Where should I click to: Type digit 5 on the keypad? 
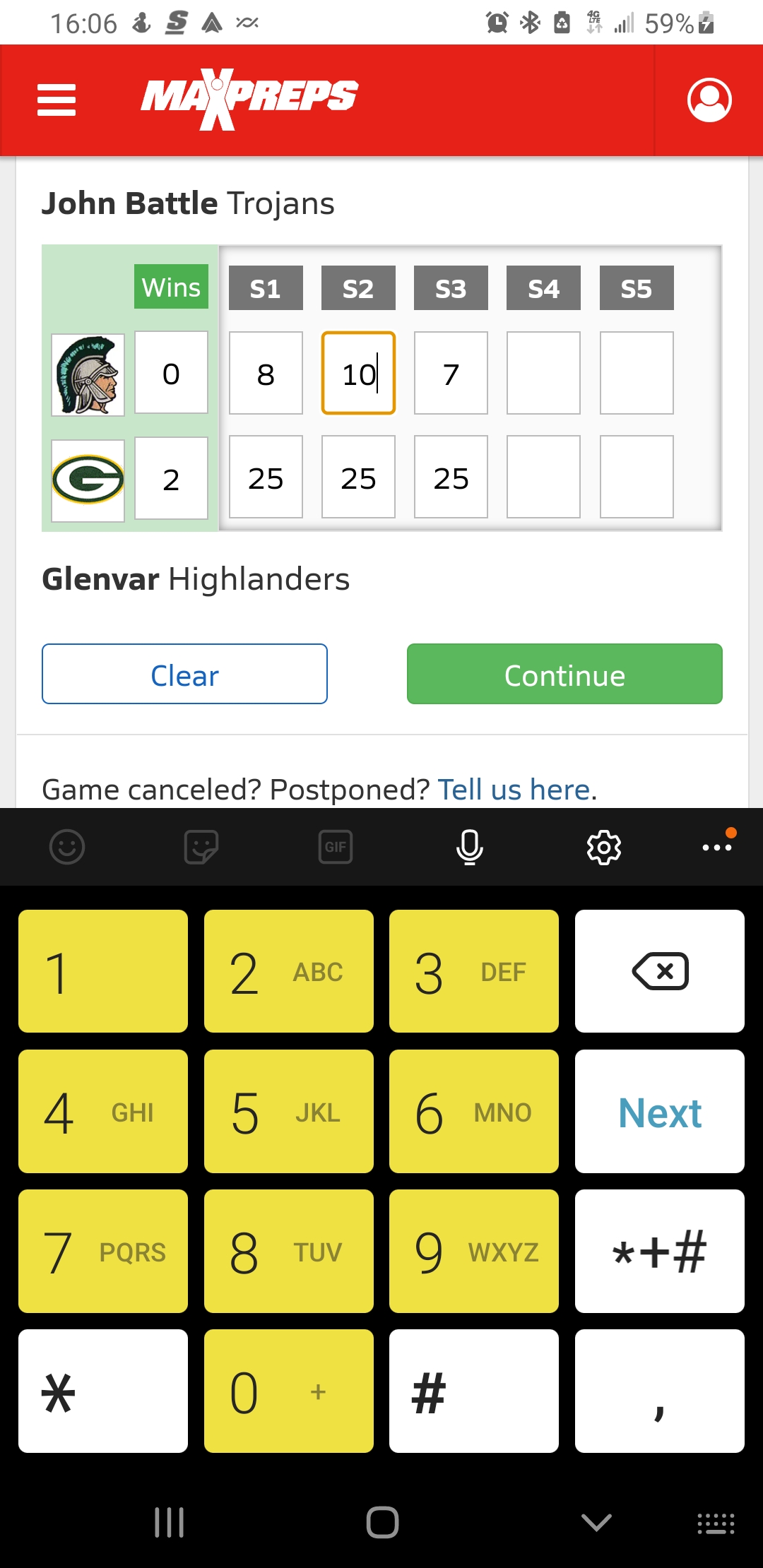tap(288, 1112)
